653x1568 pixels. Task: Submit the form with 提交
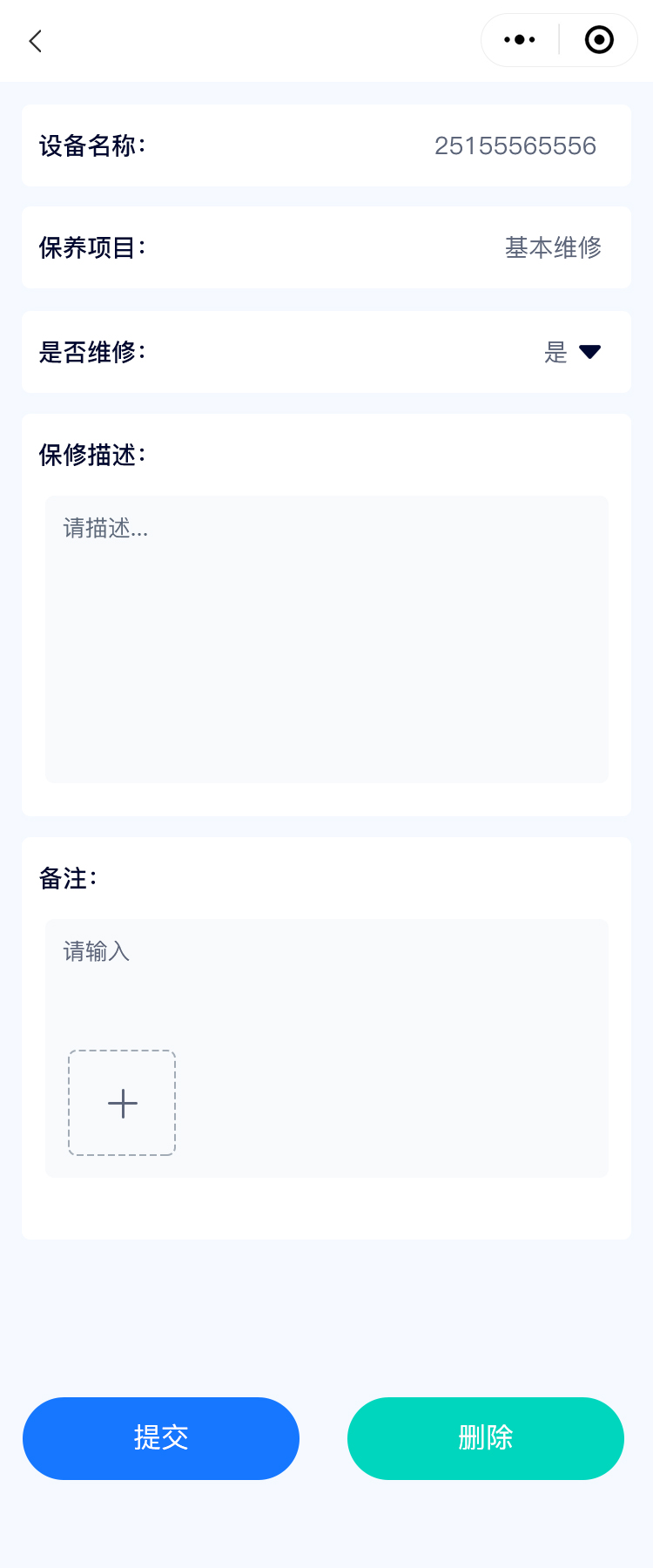click(x=161, y=1438)
